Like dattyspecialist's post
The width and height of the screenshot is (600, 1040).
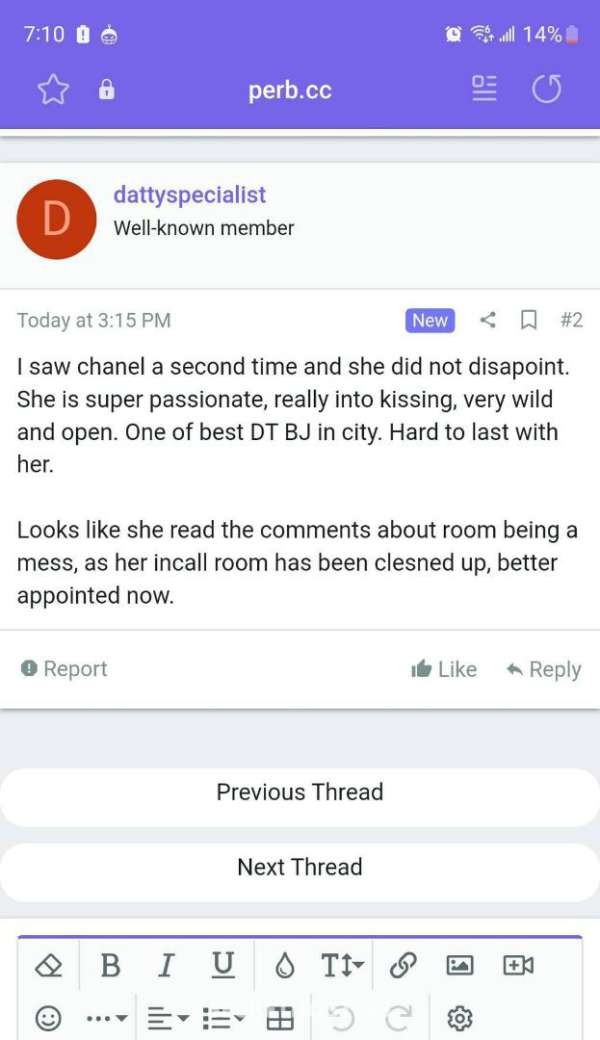coord(444,669)
